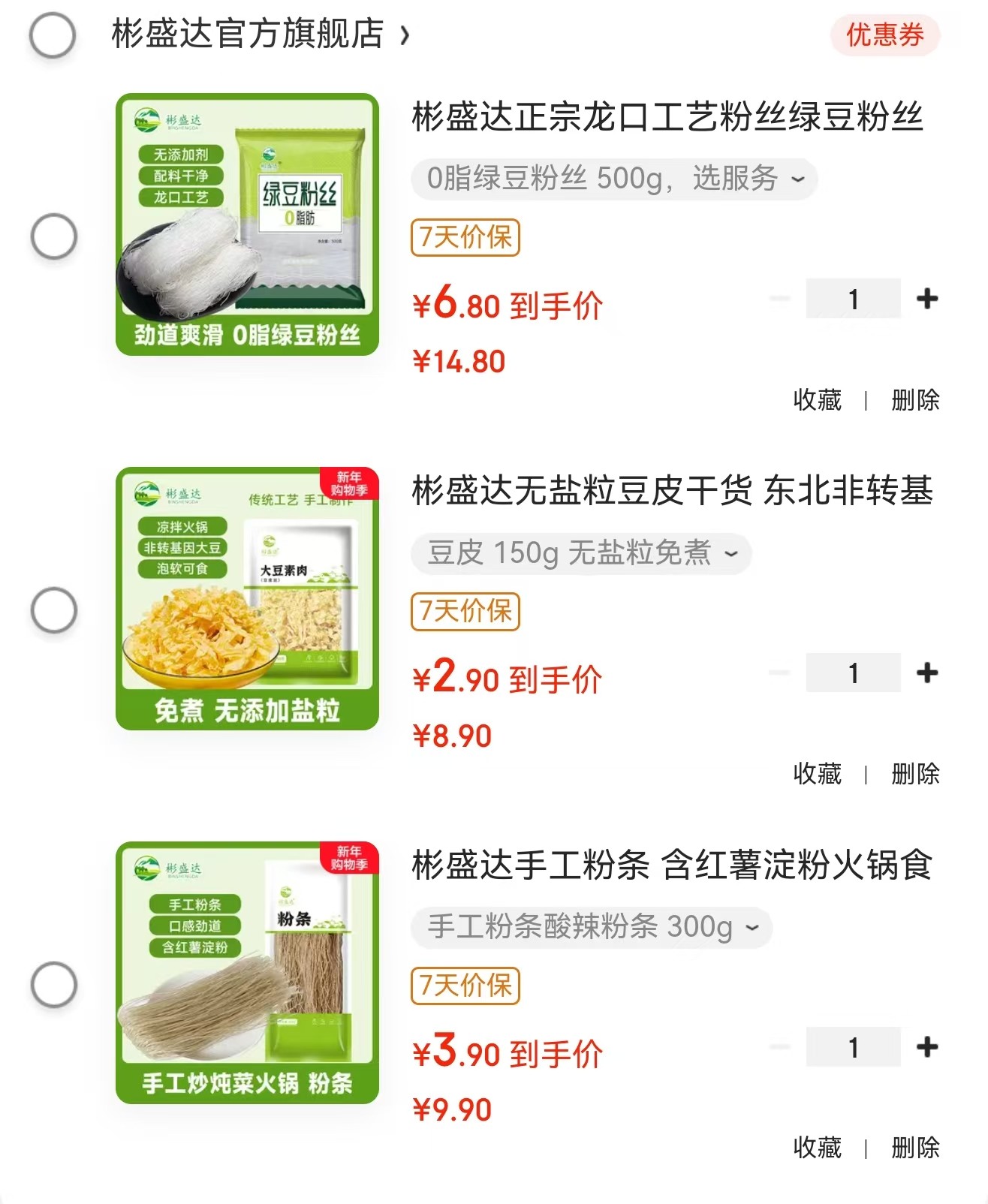Select the 豆皮干货 item checkbox
This screenshot has width=988, height=1204.
click(54, 610)
